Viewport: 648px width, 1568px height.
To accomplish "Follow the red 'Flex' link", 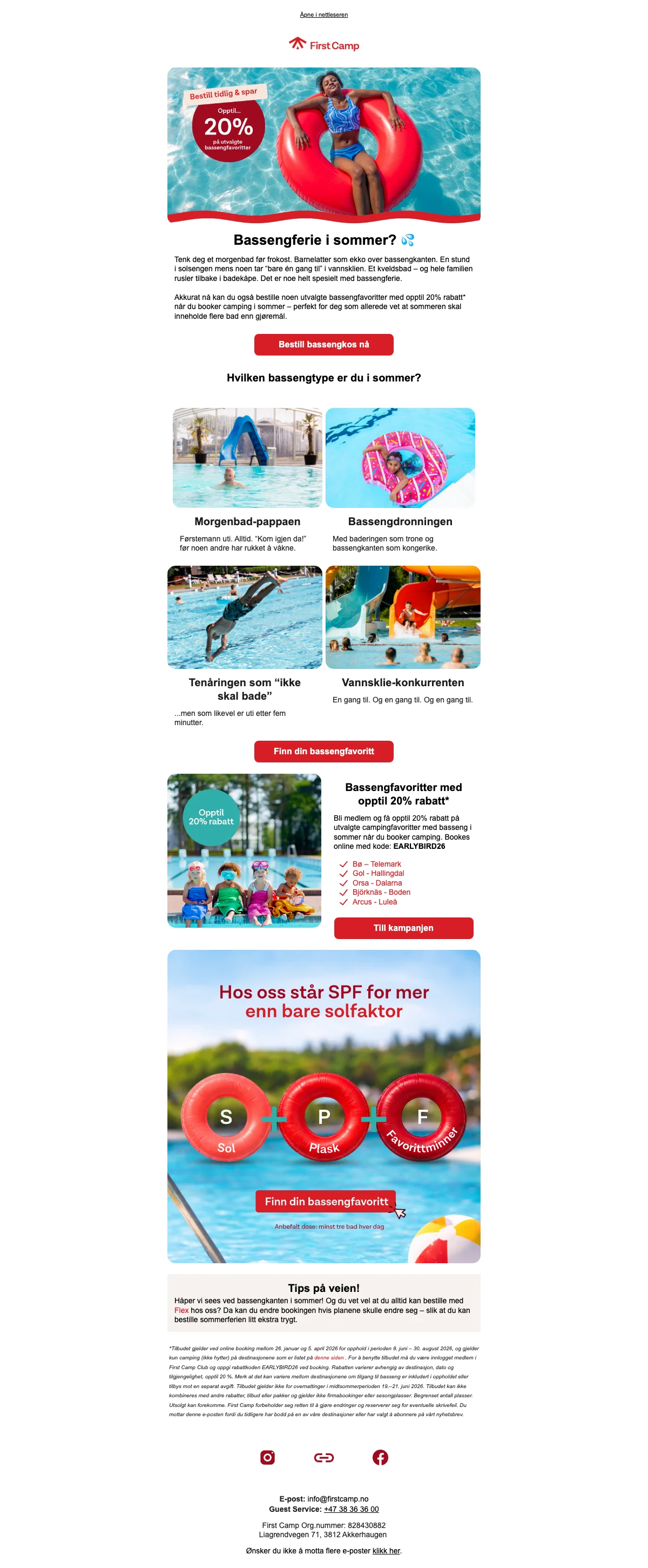I will [x=181, y=1310].
